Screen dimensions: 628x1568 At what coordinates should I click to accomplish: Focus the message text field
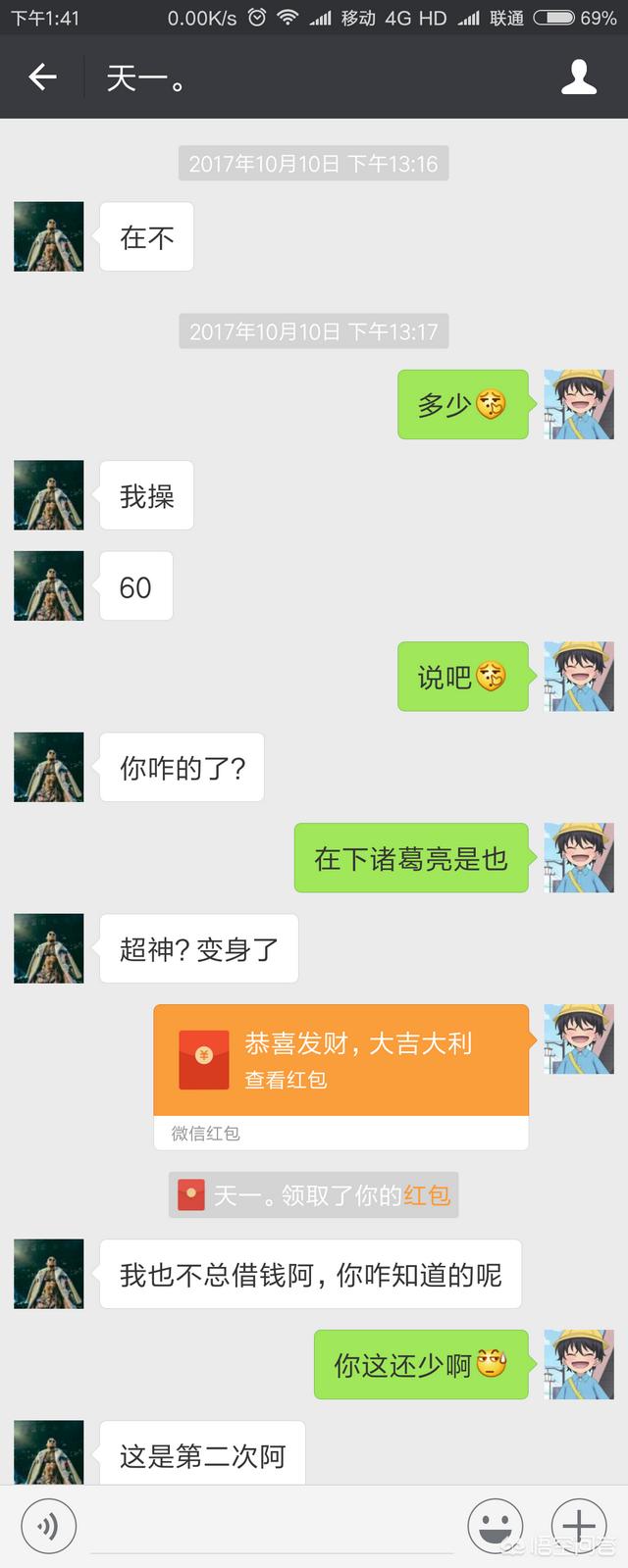(272, 1528)
